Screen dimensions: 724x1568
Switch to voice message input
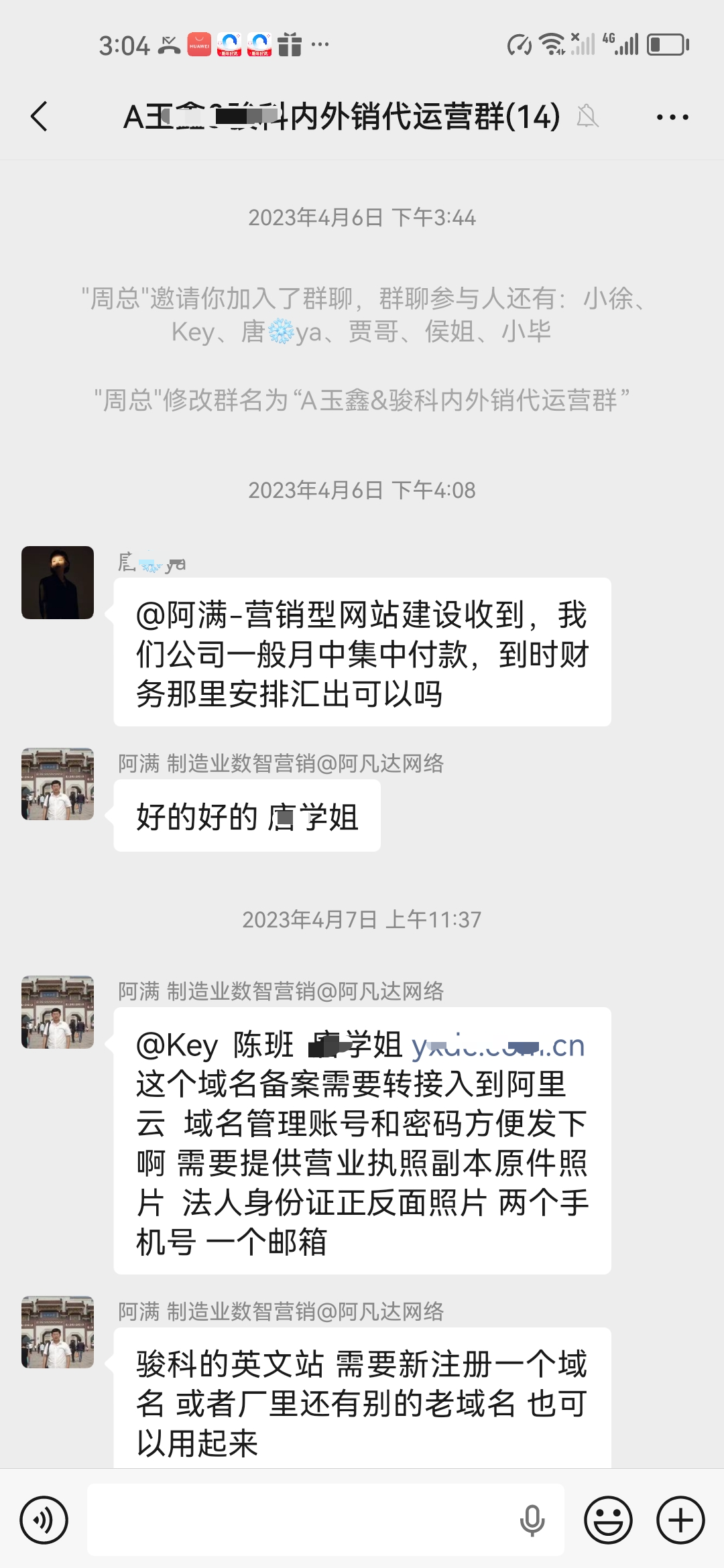(44, 1520)
